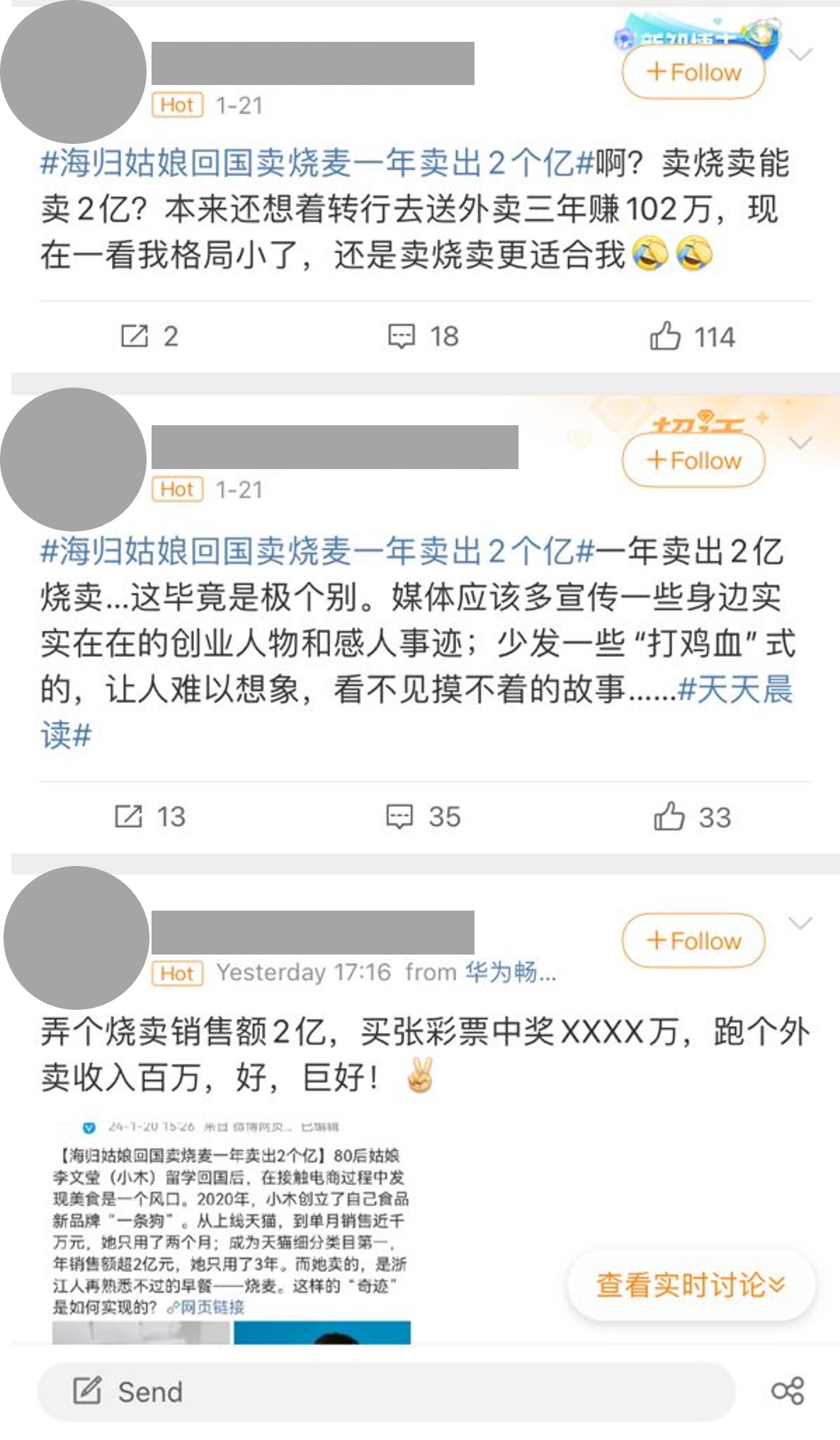Expand the dropdown arrow on the third post
840x1440 pixels.
click(800, 923)
